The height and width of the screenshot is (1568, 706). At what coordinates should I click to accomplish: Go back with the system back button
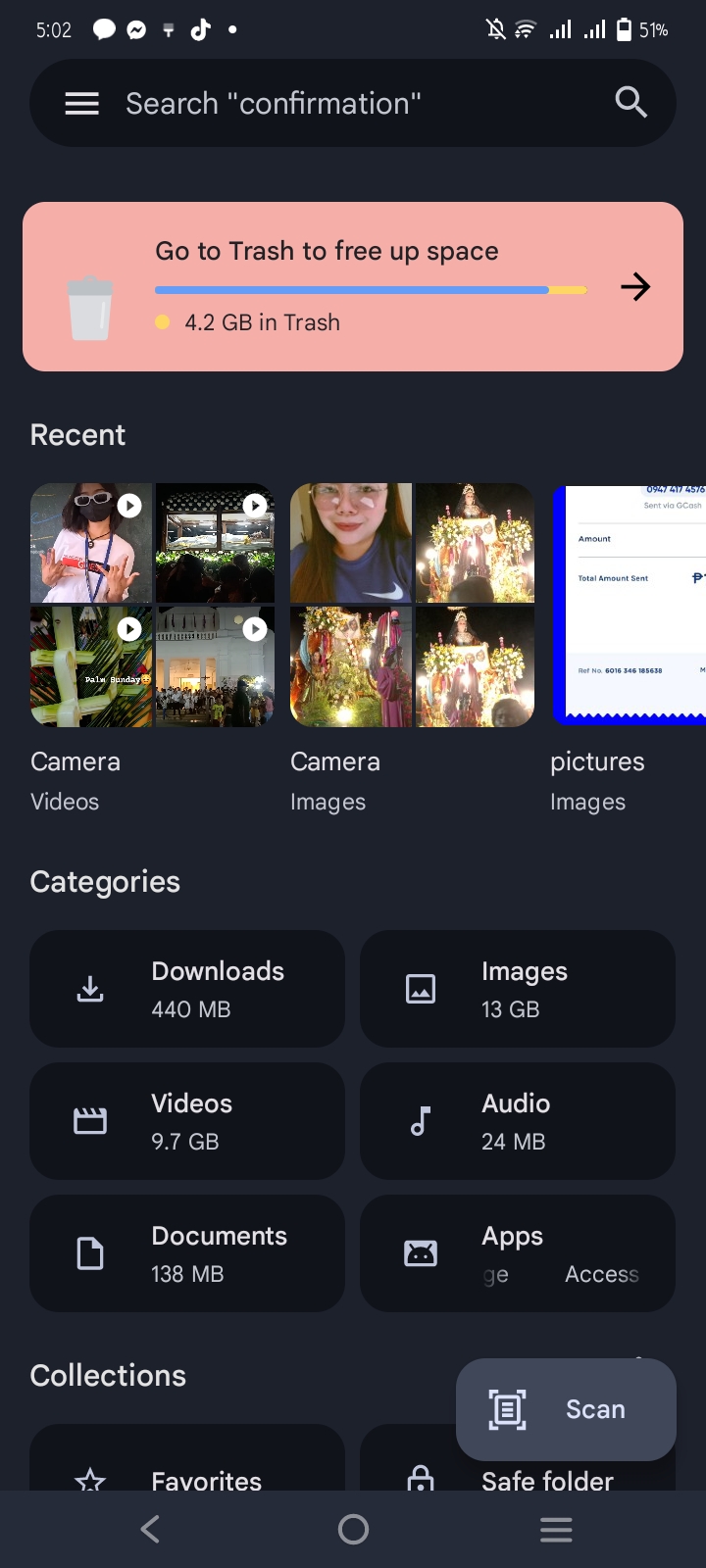click(150, 1529)
